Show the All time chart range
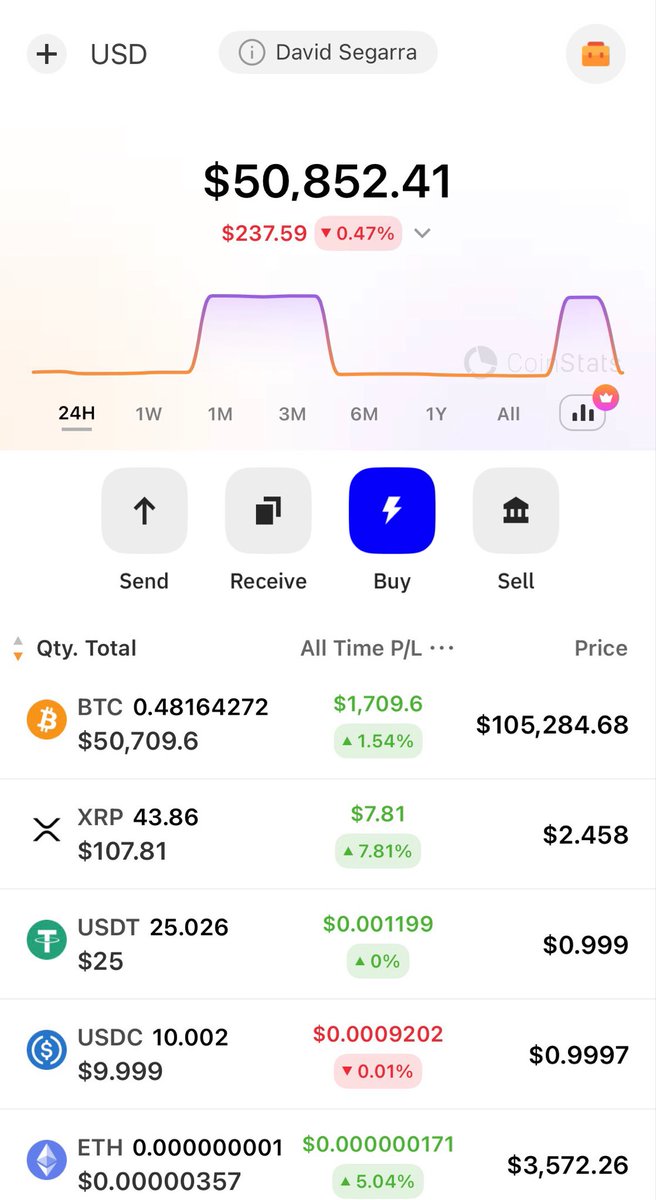This screenshot has height=1200, width=656. 508,413
